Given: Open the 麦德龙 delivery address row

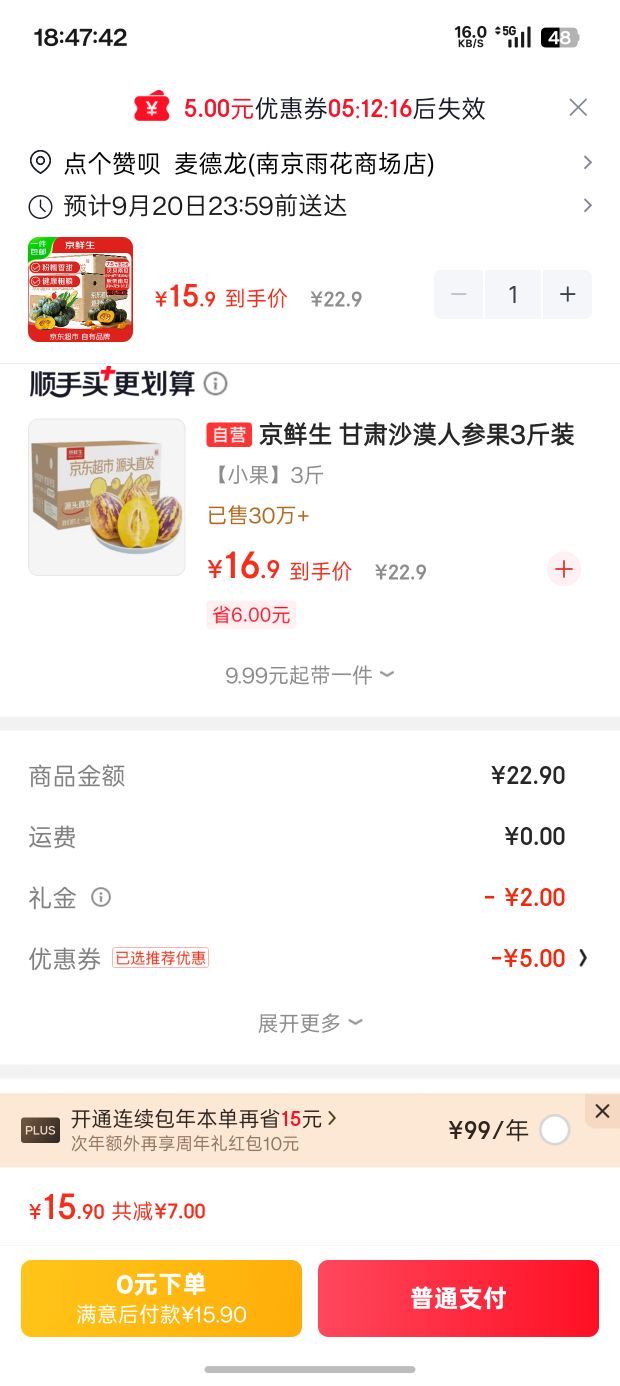Looking at the screenshot, I should click(x=310, y=163).
